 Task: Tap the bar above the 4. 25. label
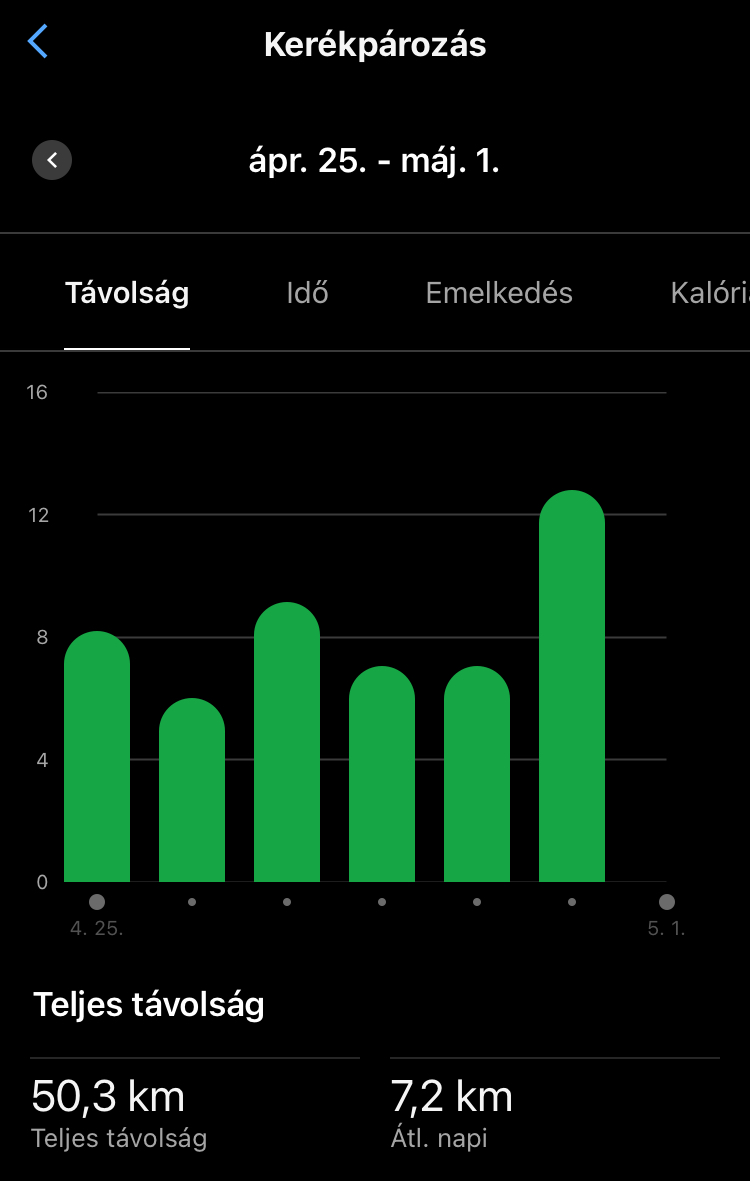[97, 760]
